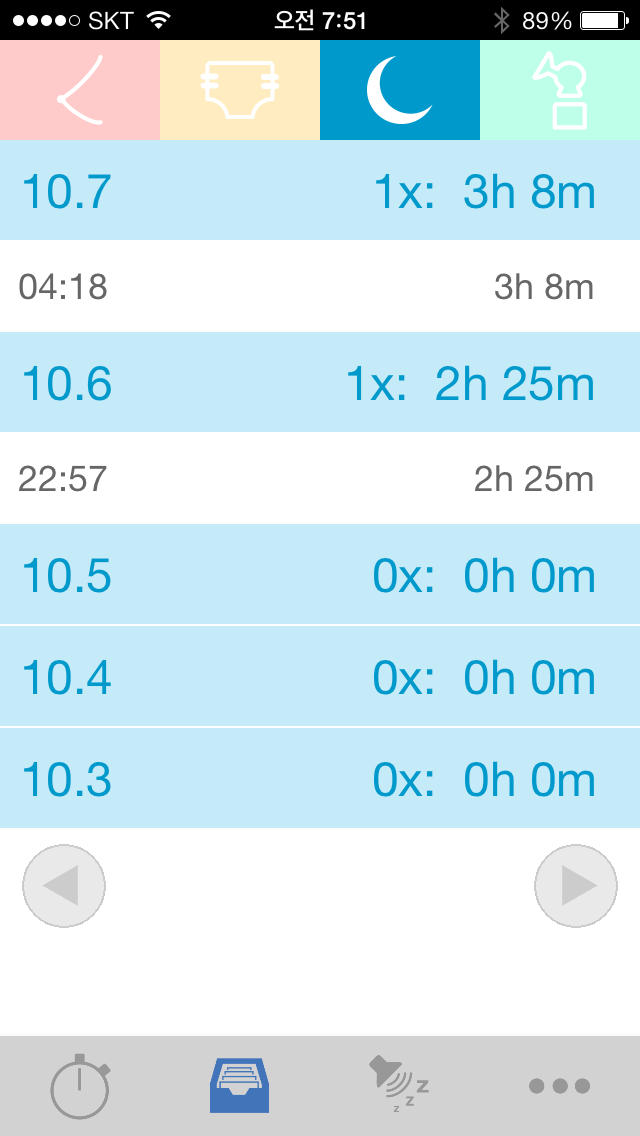This screenshot has width=640, height=1136.
Task: Open the stopwatch timer tab
Action: (80, 1086)
